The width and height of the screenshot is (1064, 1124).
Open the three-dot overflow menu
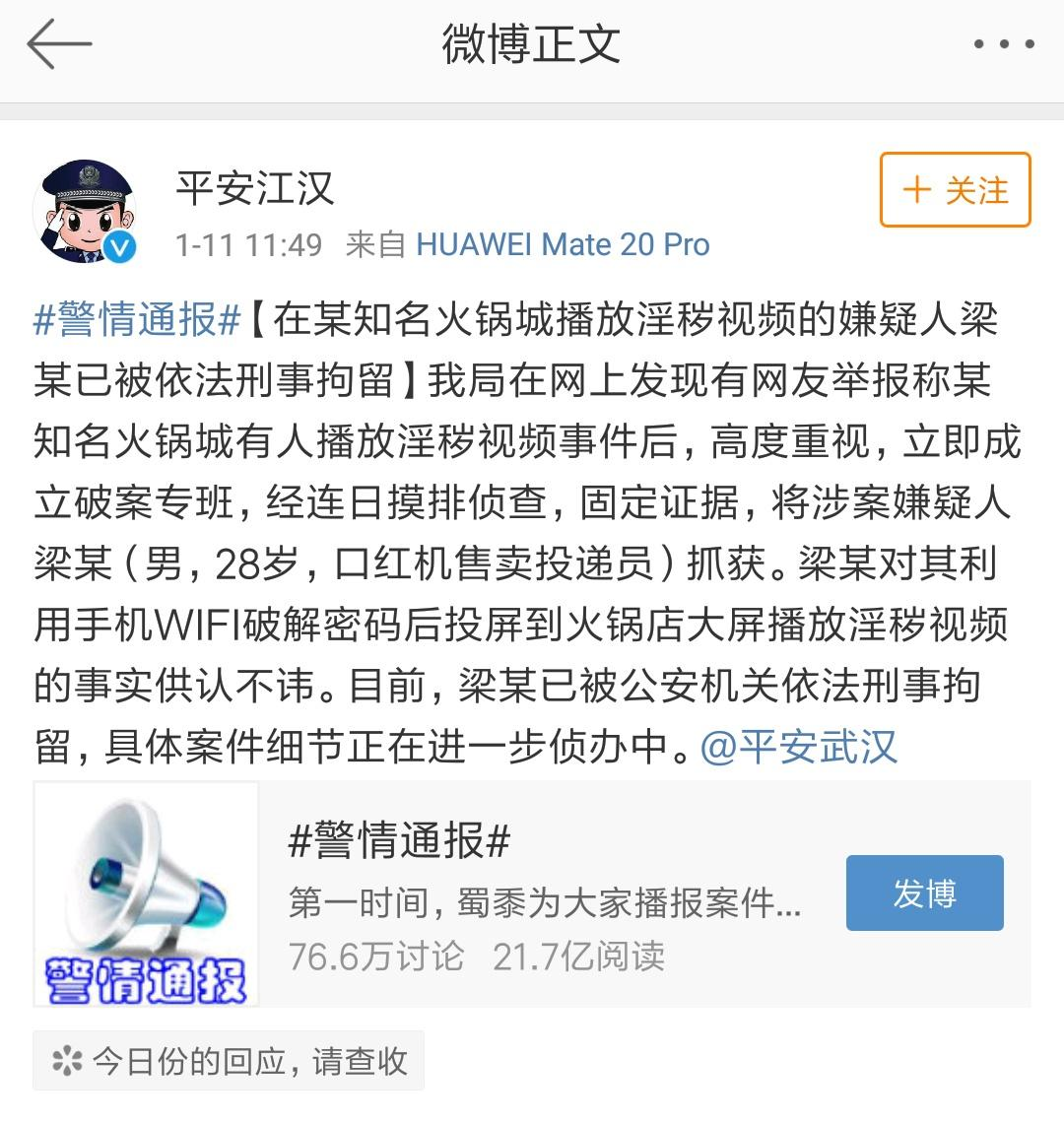(1003, 45)
